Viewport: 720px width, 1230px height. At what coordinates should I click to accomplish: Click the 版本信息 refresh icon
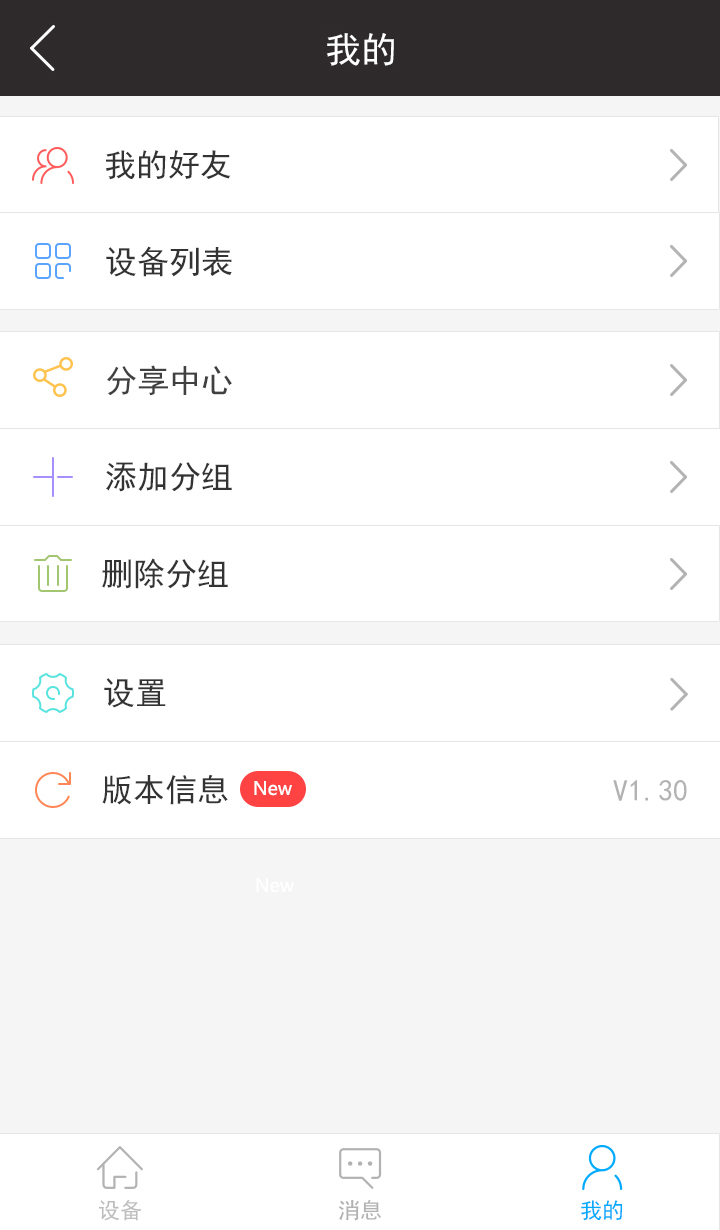52,789
